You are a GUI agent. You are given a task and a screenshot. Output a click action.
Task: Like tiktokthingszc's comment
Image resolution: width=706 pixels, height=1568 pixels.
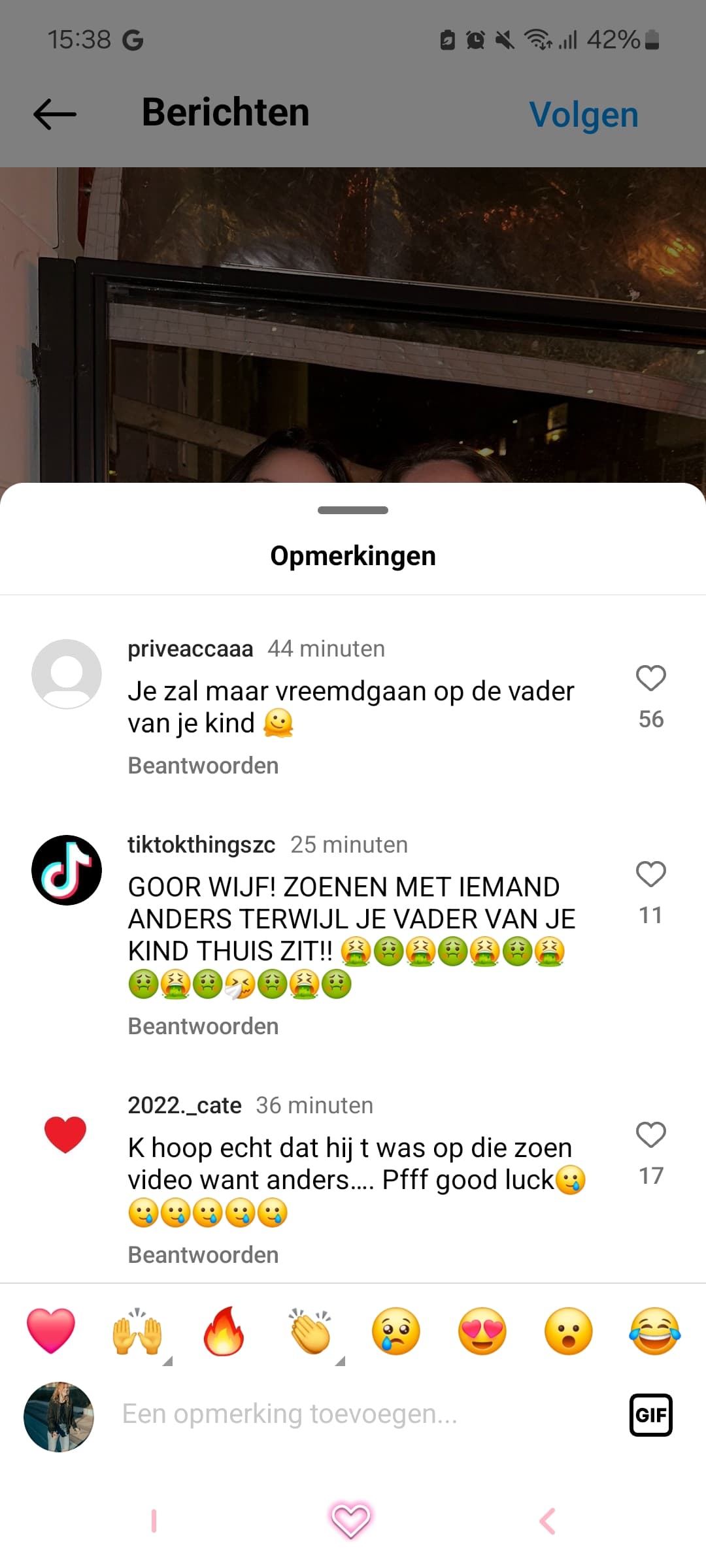pos(651,874)
